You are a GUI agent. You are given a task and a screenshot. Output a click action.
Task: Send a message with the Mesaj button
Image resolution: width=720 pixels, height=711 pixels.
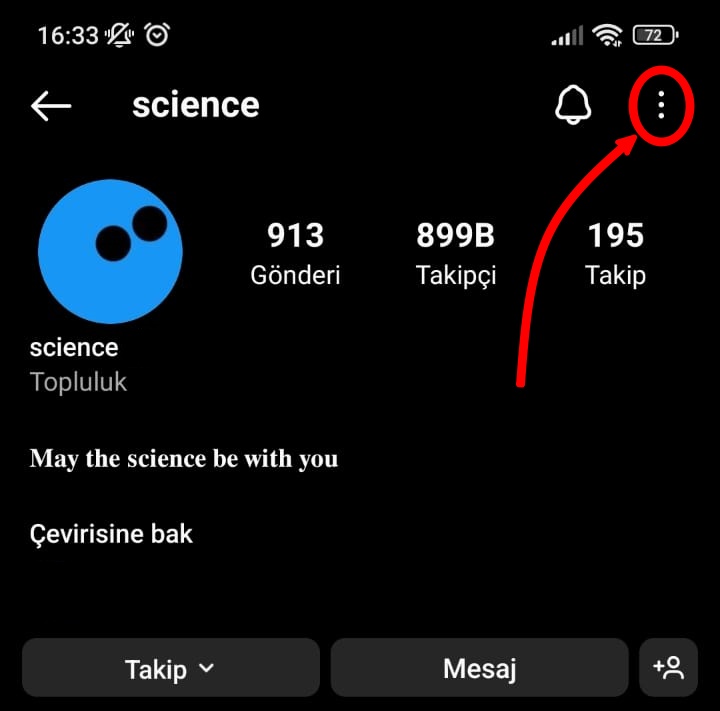(479, 668)
